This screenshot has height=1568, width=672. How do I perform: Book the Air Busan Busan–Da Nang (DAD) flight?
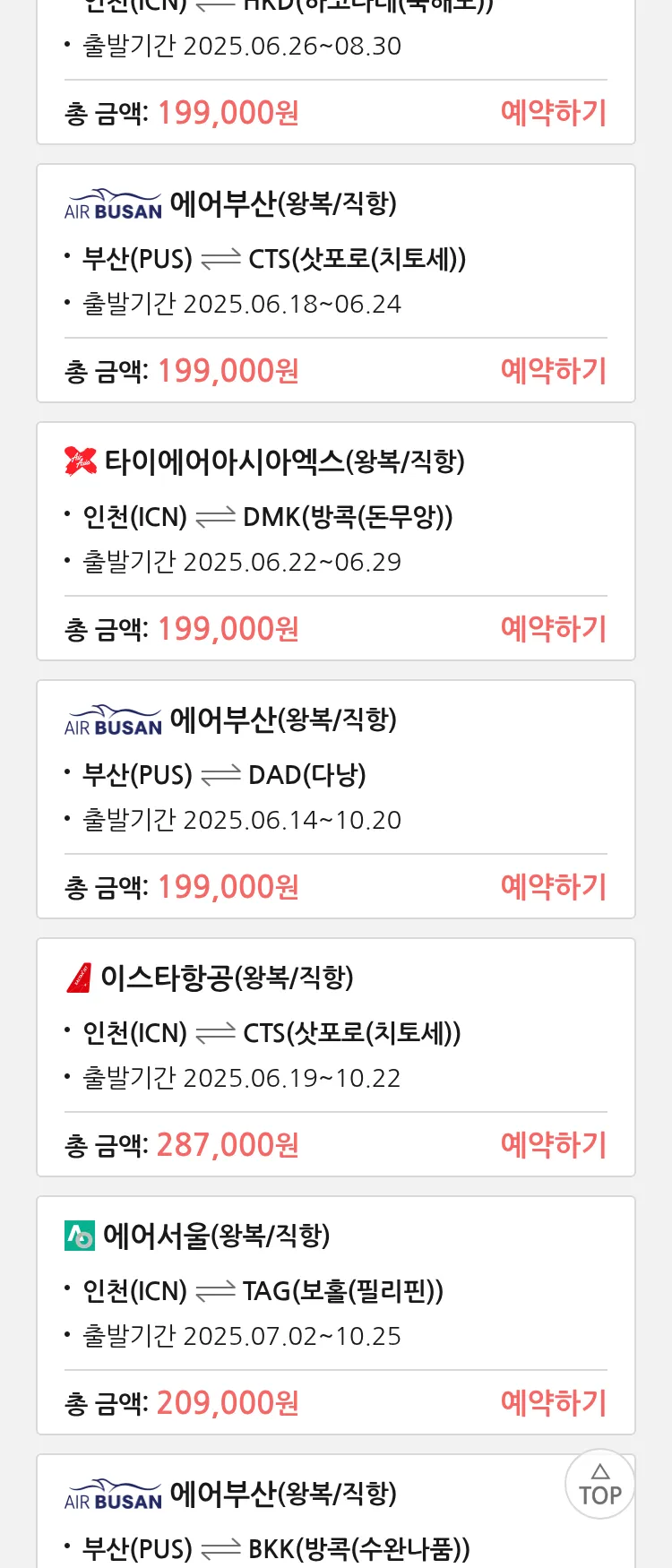tap(553, 887)
